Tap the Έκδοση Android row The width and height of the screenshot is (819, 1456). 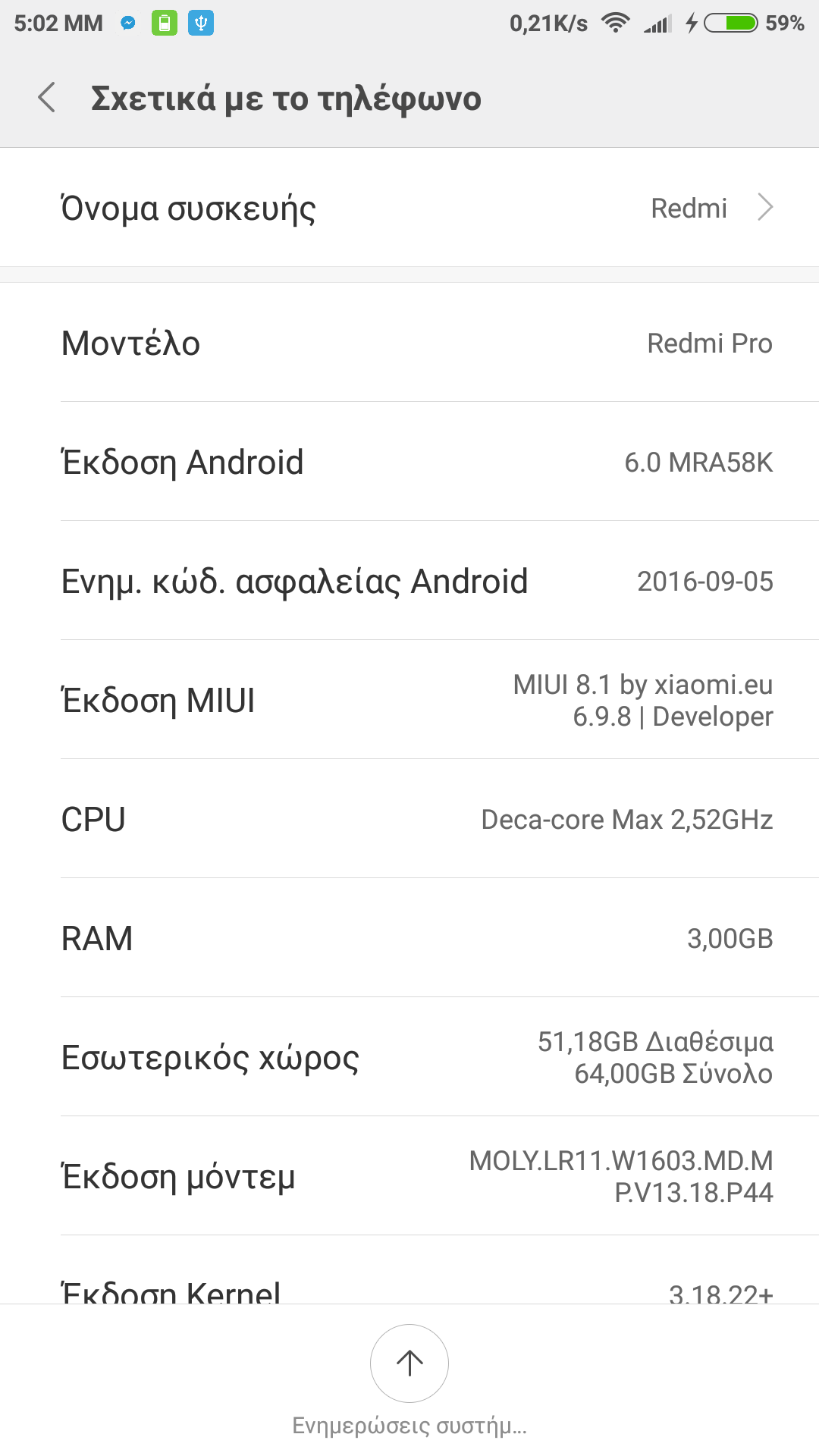pyautogui.click(x=409, y=462)
